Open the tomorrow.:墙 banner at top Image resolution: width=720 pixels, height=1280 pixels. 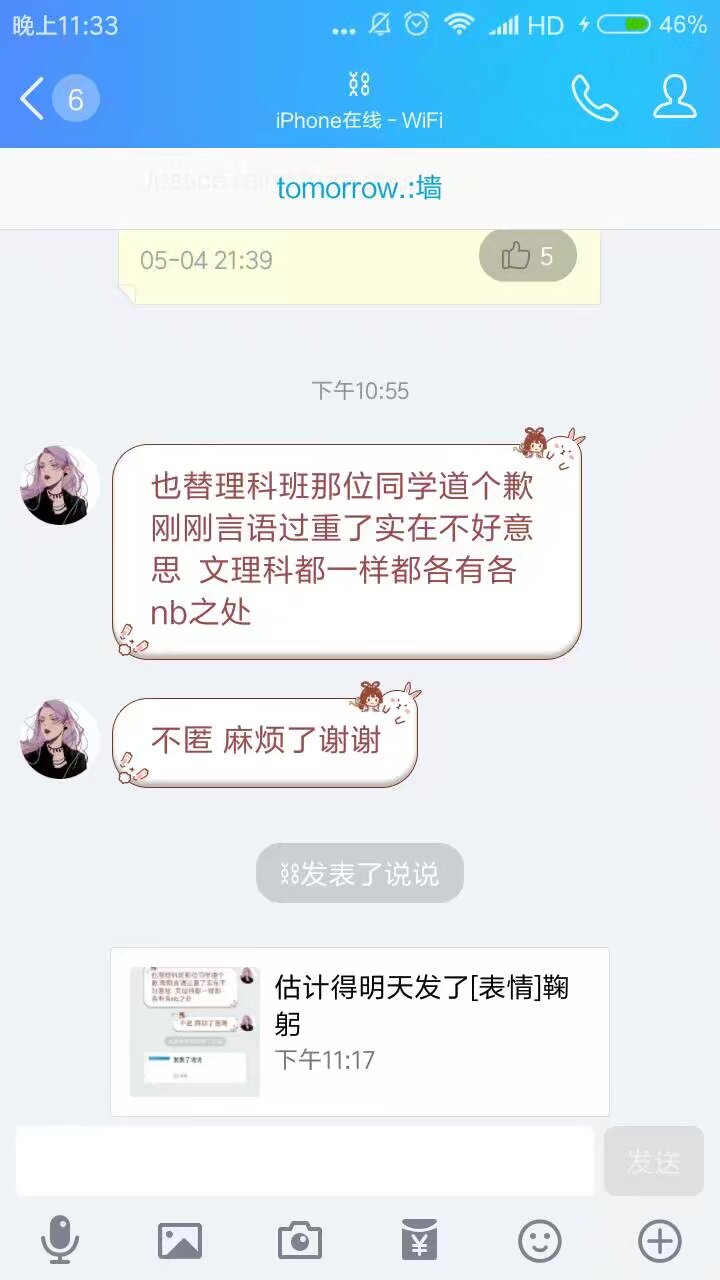(360, 188)
